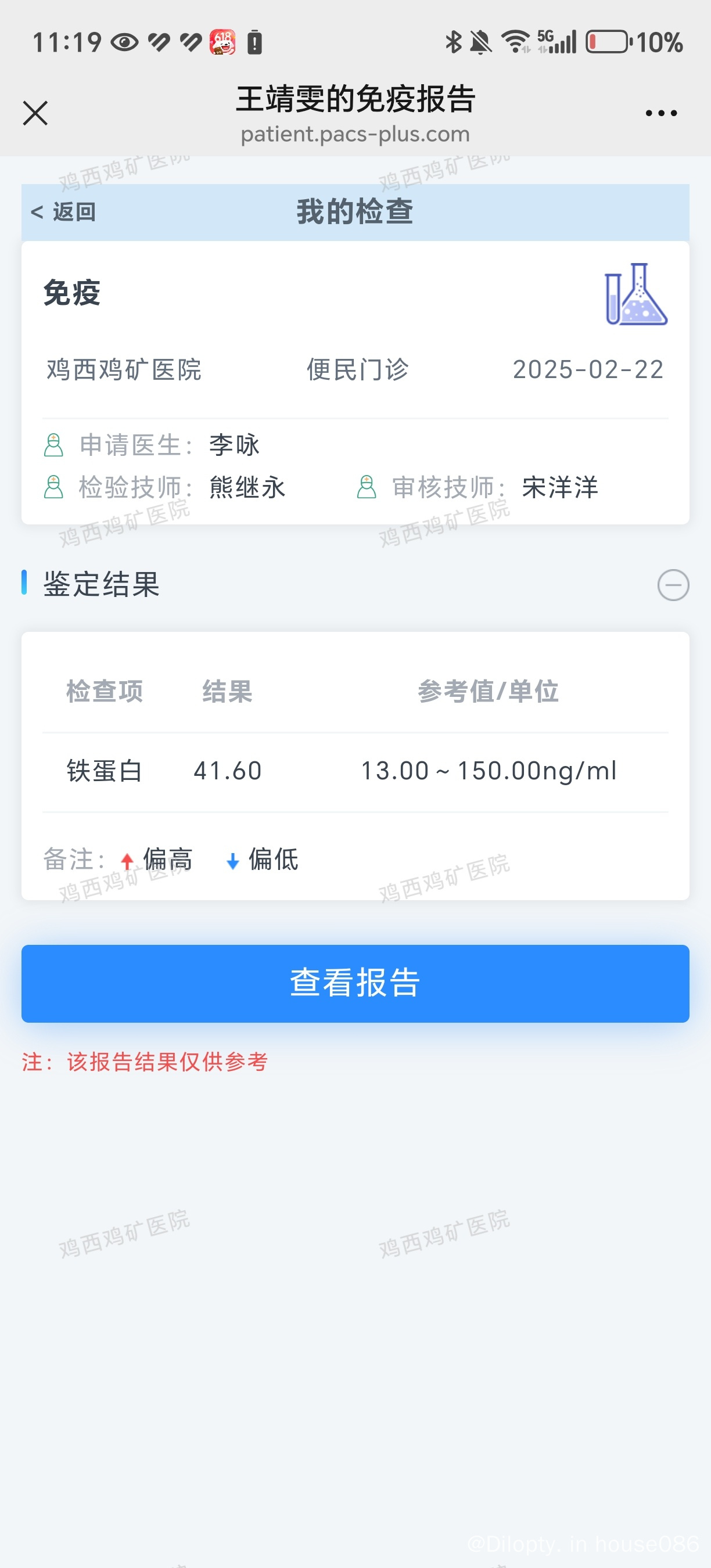Open the three-dot overflow menu
Viewport: 711px width, 1568px height.
pyautogui.click(x=661, y=113)
